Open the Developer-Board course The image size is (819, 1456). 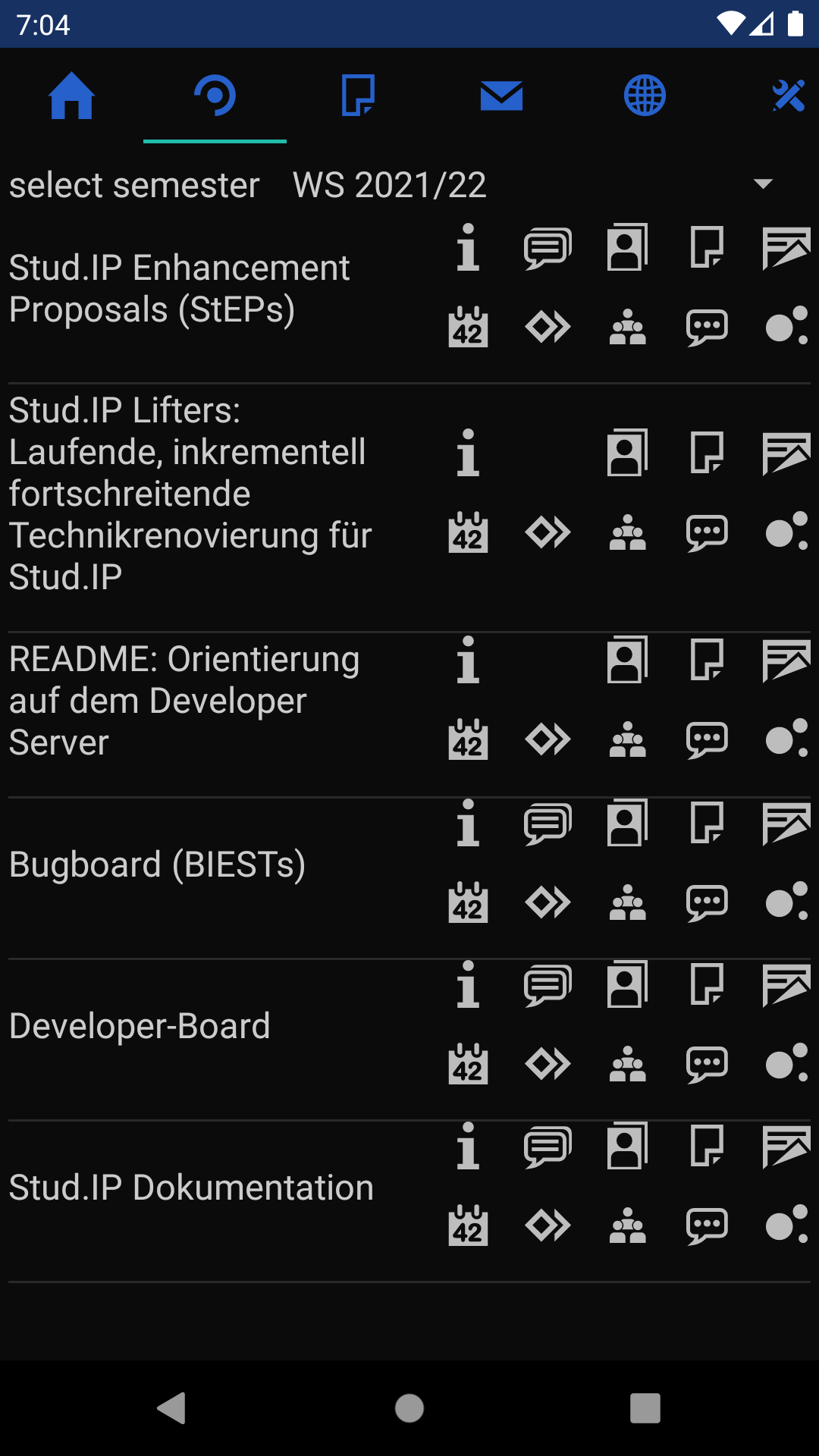point(140,1027)
